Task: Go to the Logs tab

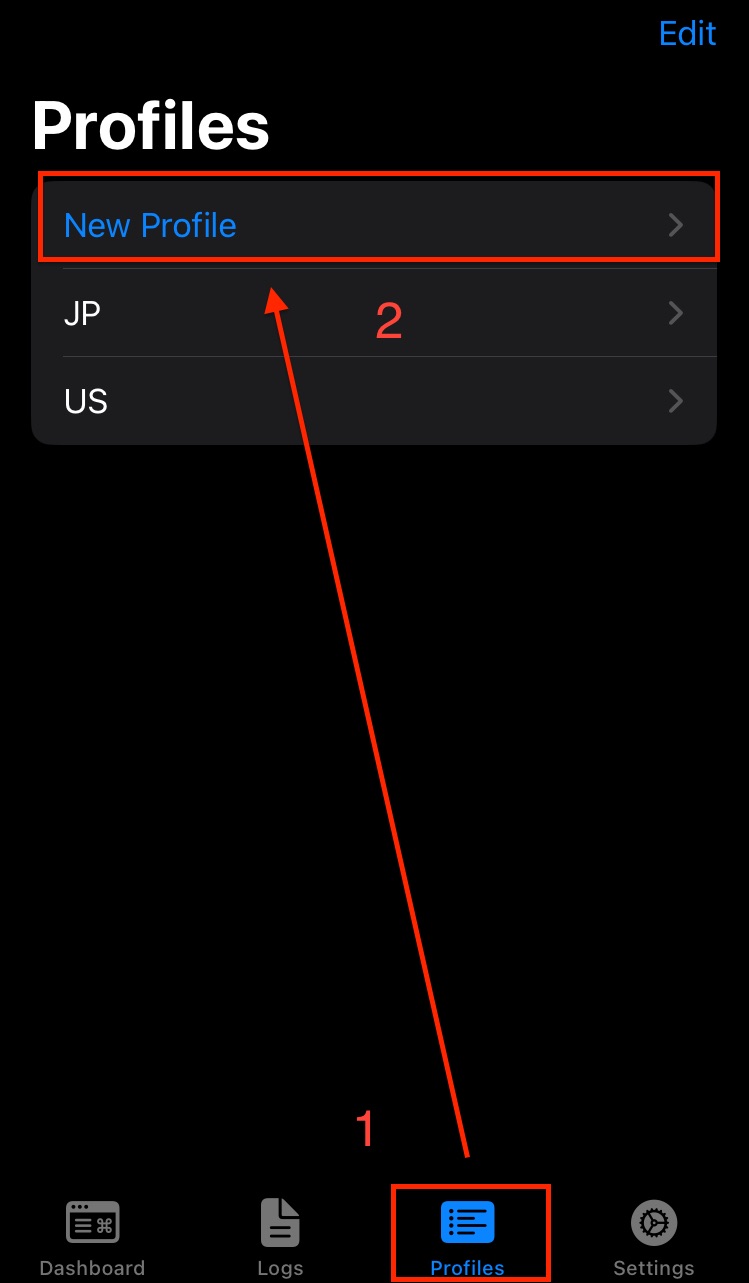Action: point(280,1238)
